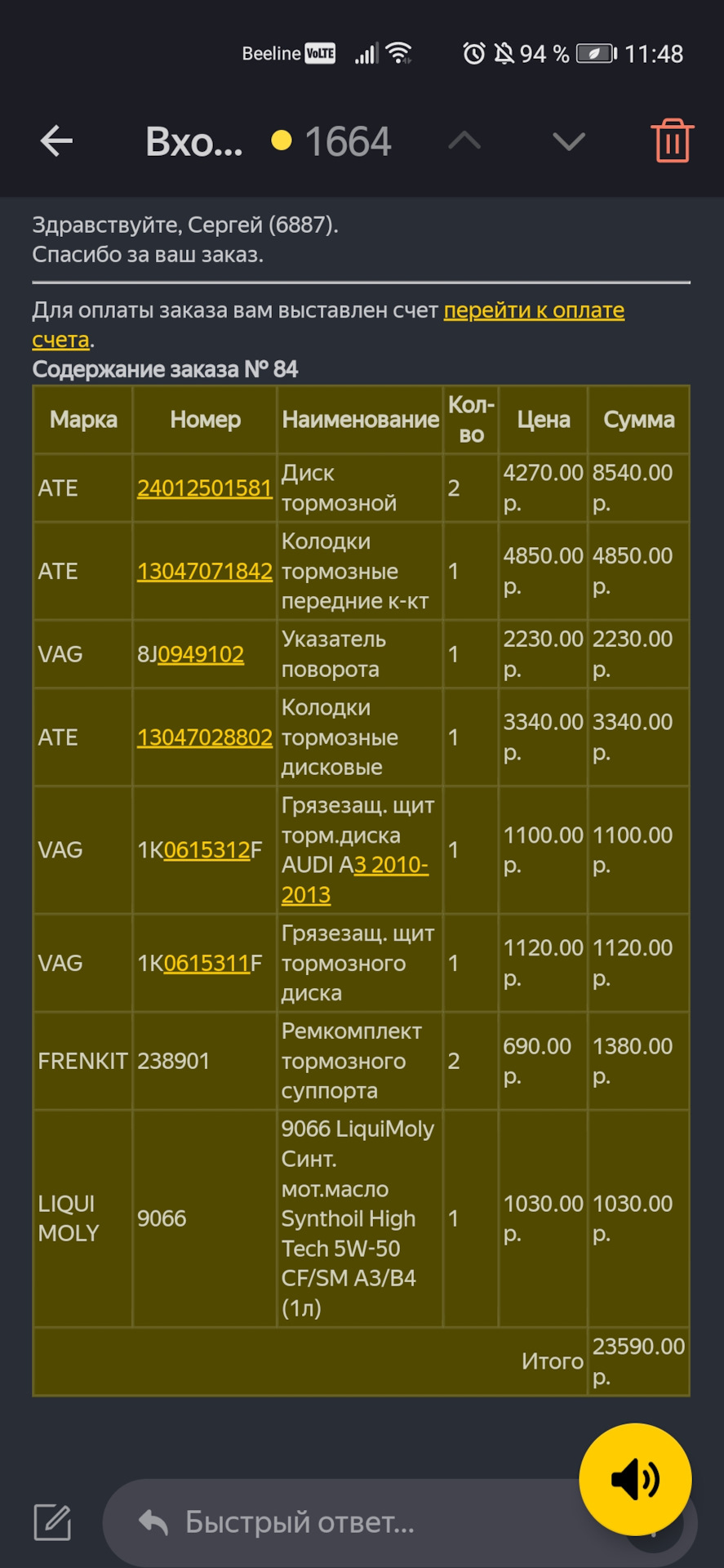Image resolution: width=724 pixels, height=1568 pixels.
Task: Open part number 13047028802 link
Action: (204, 738)
